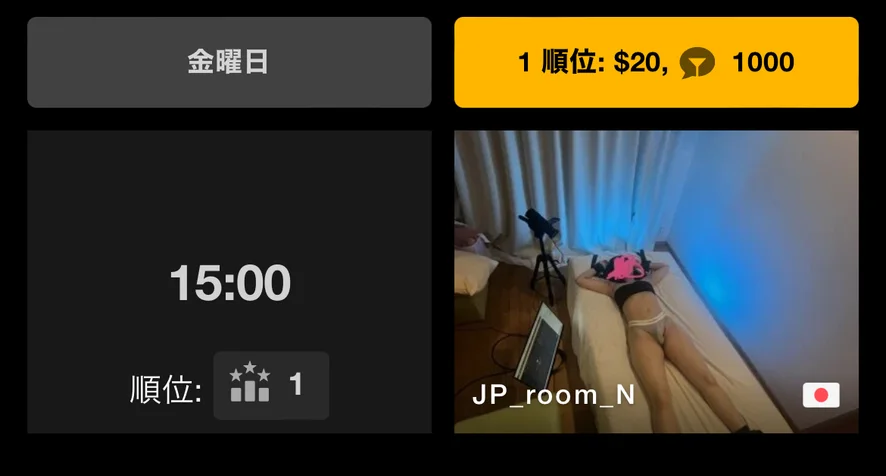Open the JP_room_N stream thumbnail
The width and height of the screenshot is (886, 476).
click(x=656, y=281)
